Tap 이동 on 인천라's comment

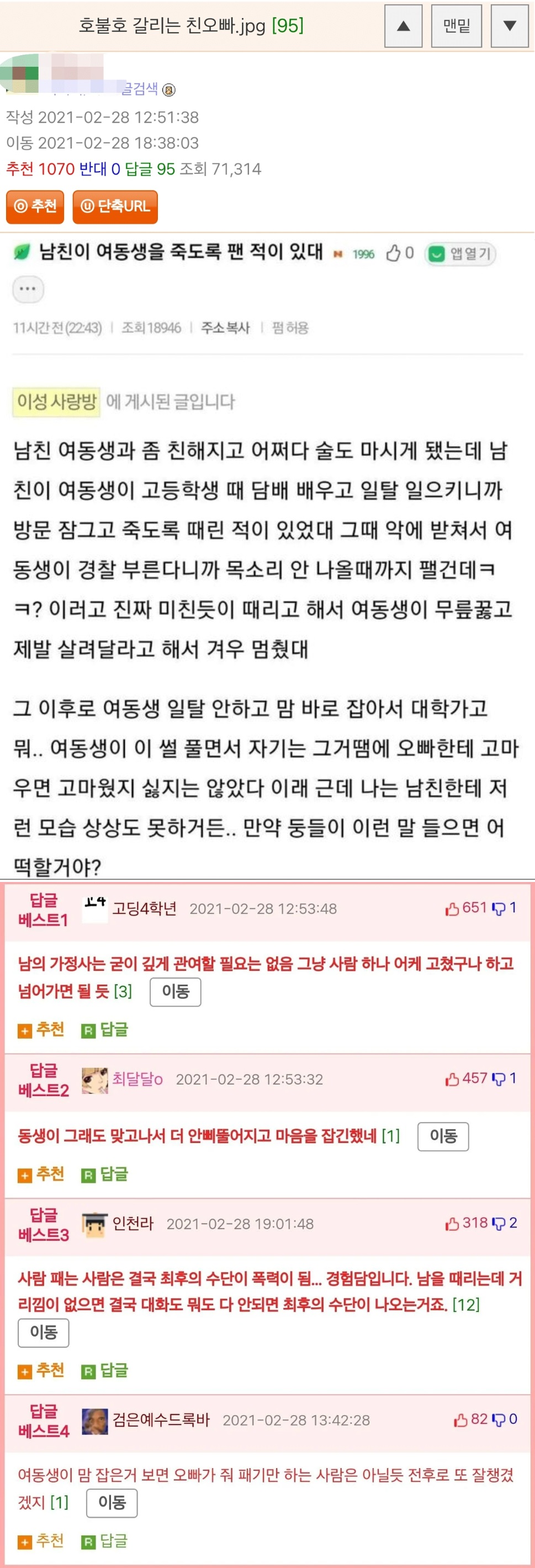click(43, 1332)
